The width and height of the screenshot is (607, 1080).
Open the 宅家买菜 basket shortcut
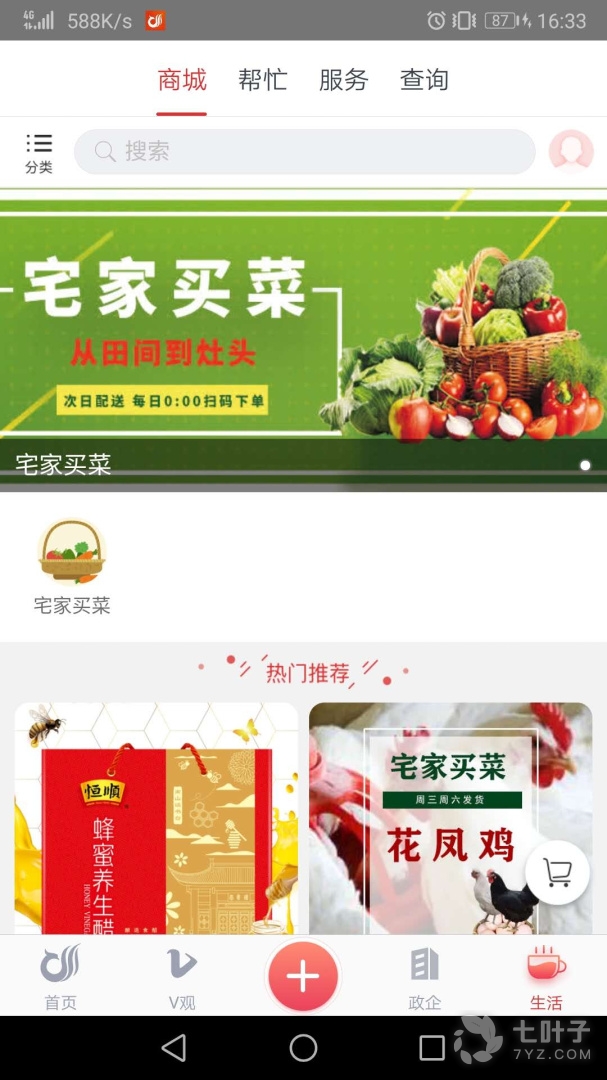pos(72,566)
